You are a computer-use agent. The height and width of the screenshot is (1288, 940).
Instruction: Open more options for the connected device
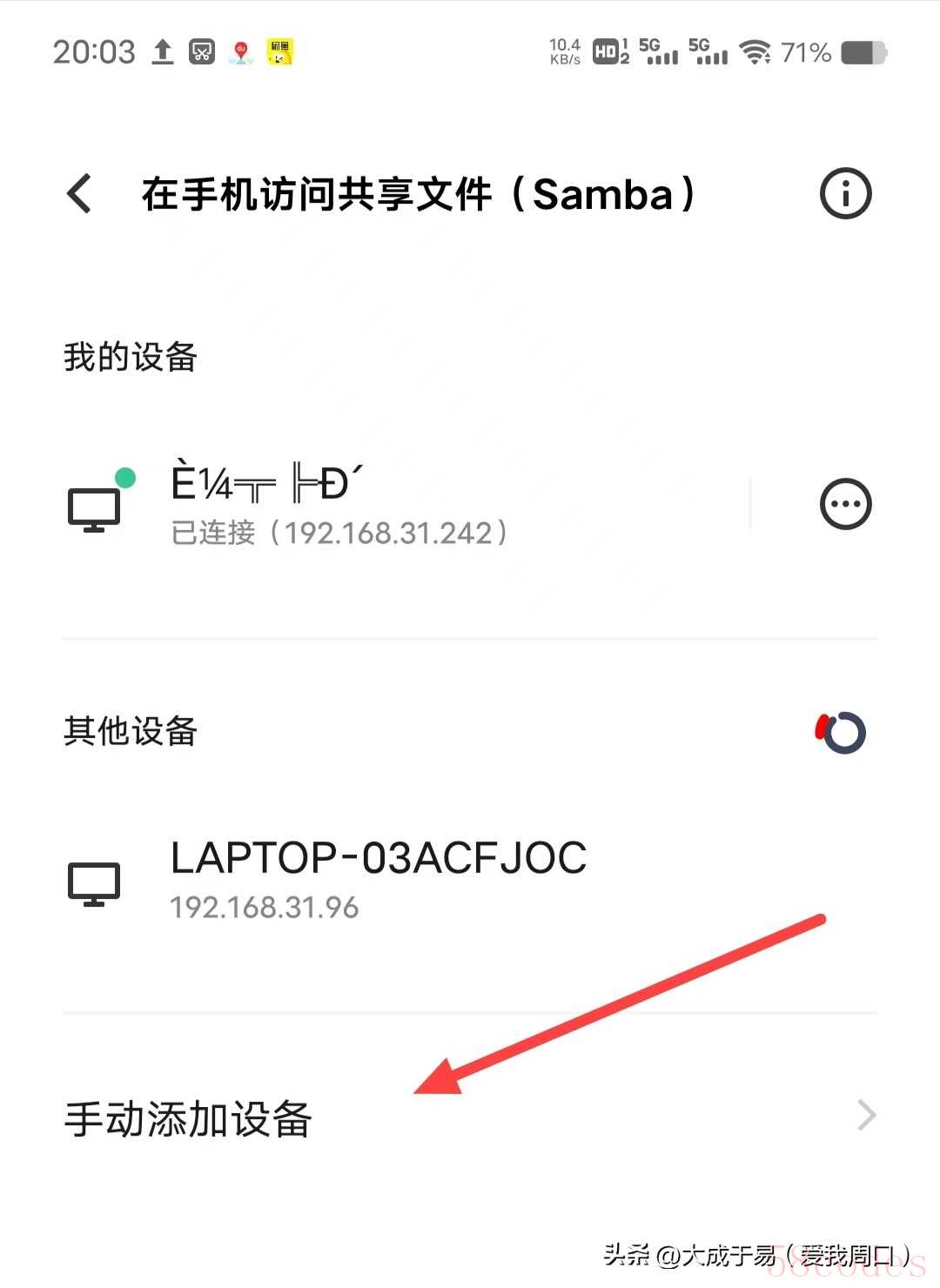coord(845,504)
